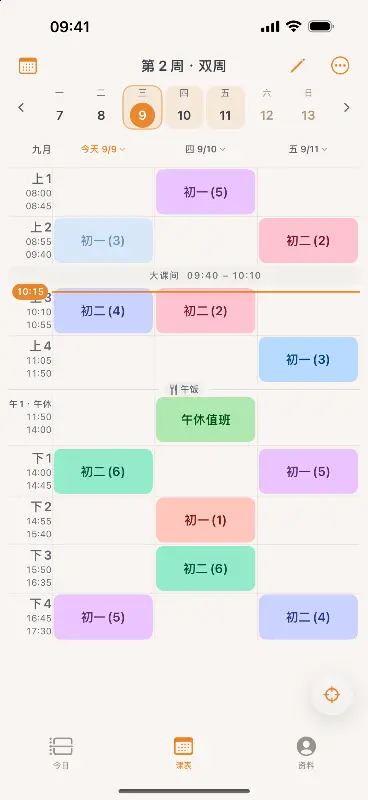Viewport: 368px width, 800px height.
Task: Open Friday's 初一 (3) class at 上4
Action: click(x=308, y=359)
